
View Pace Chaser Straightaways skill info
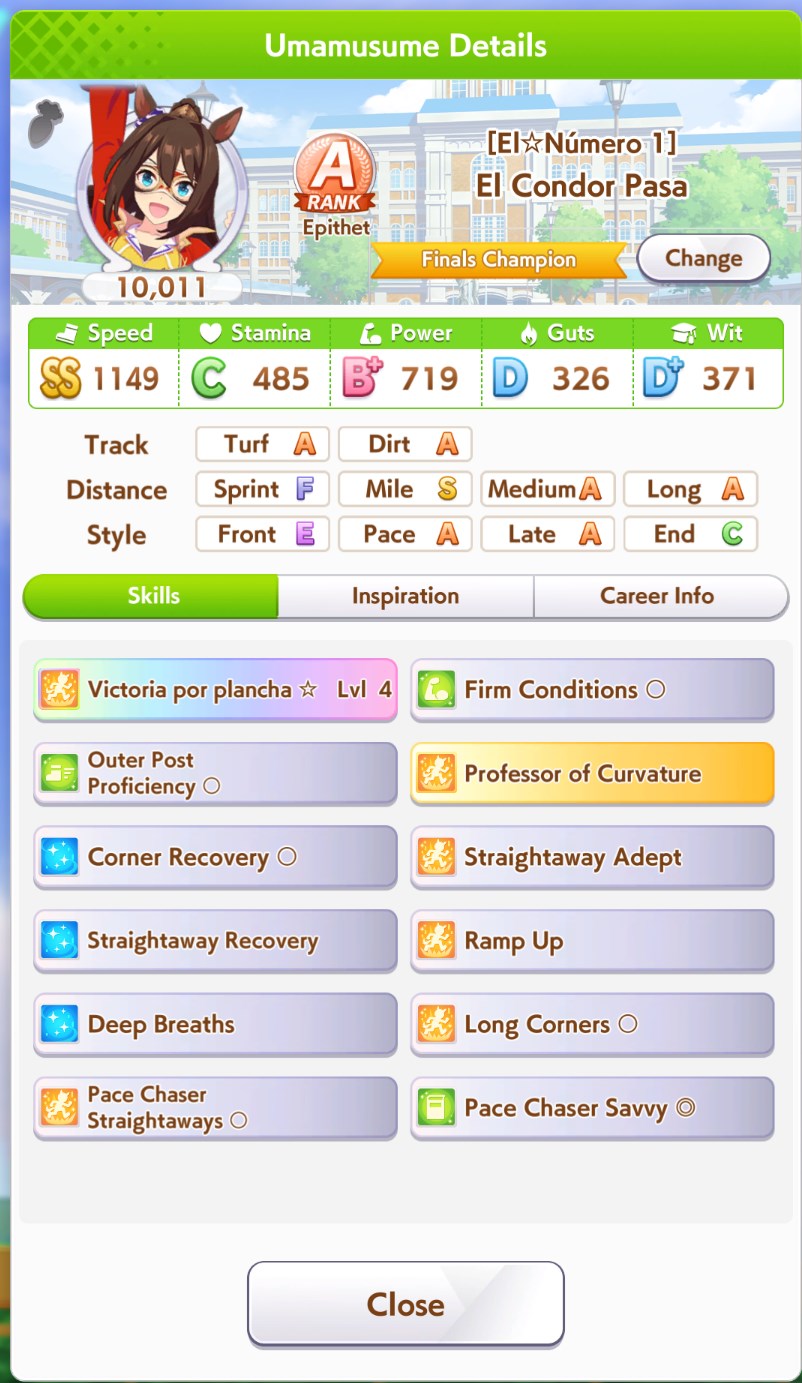[216, 1108]
